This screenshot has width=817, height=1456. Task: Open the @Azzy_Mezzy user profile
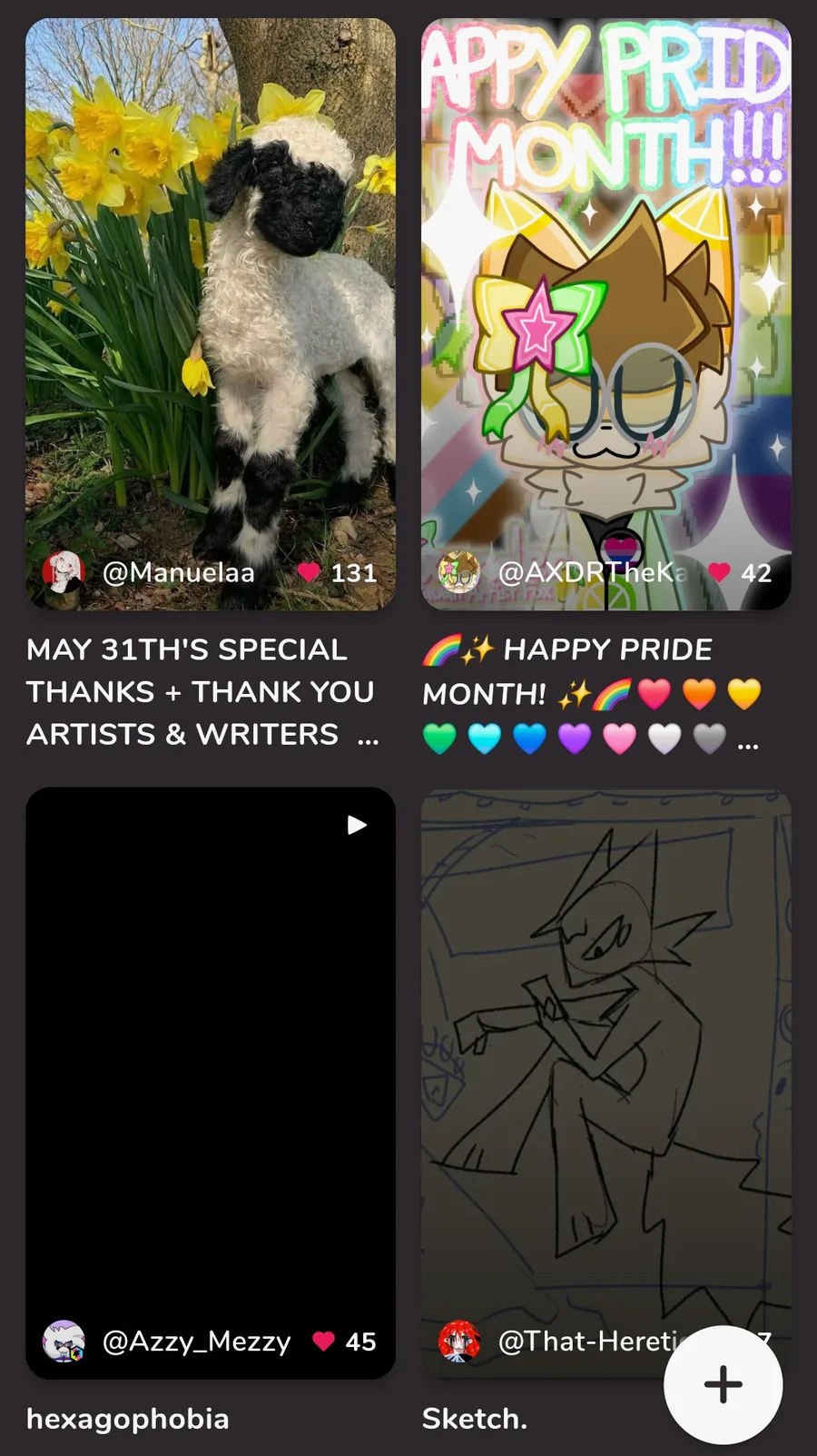pyautogui.click(x=196, y=1342)
